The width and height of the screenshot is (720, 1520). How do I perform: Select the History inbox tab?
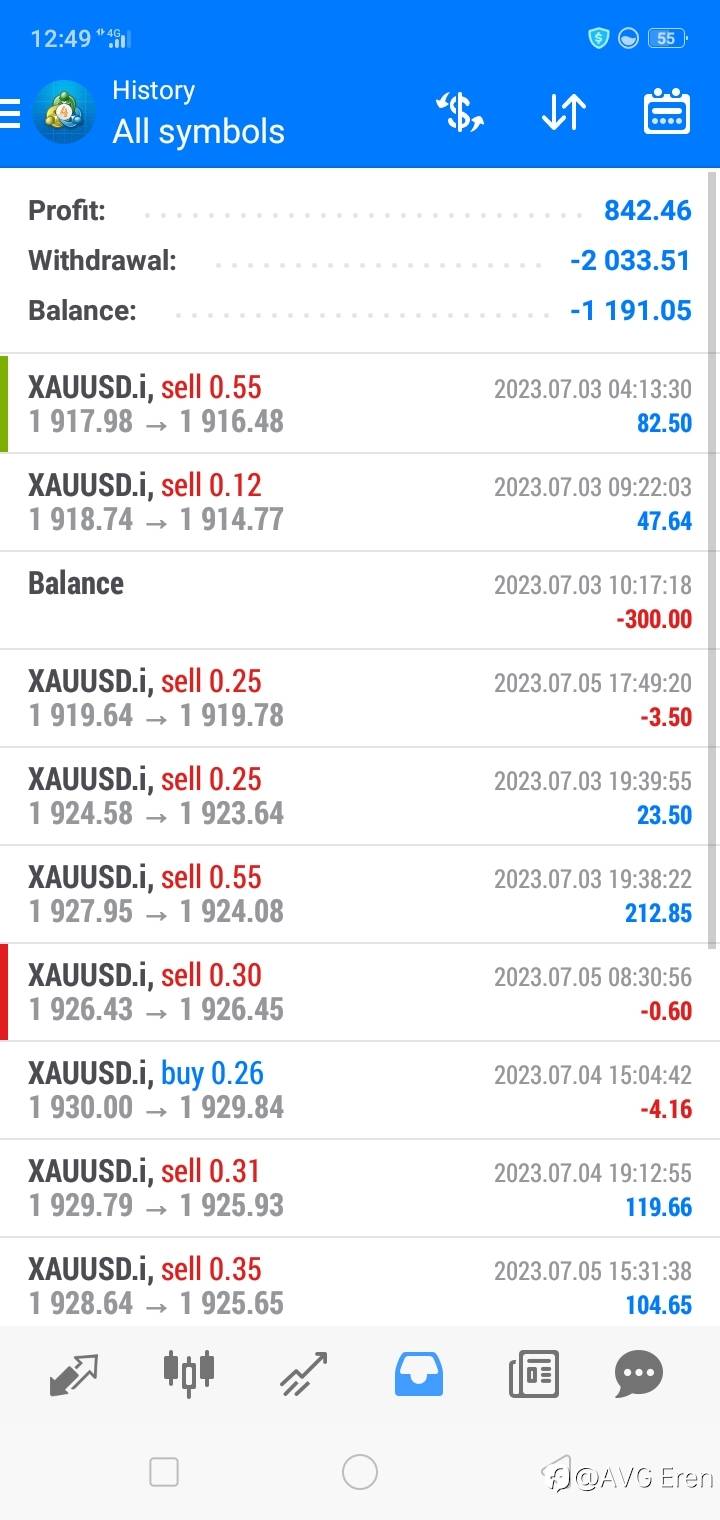[x=419, y=1374]
